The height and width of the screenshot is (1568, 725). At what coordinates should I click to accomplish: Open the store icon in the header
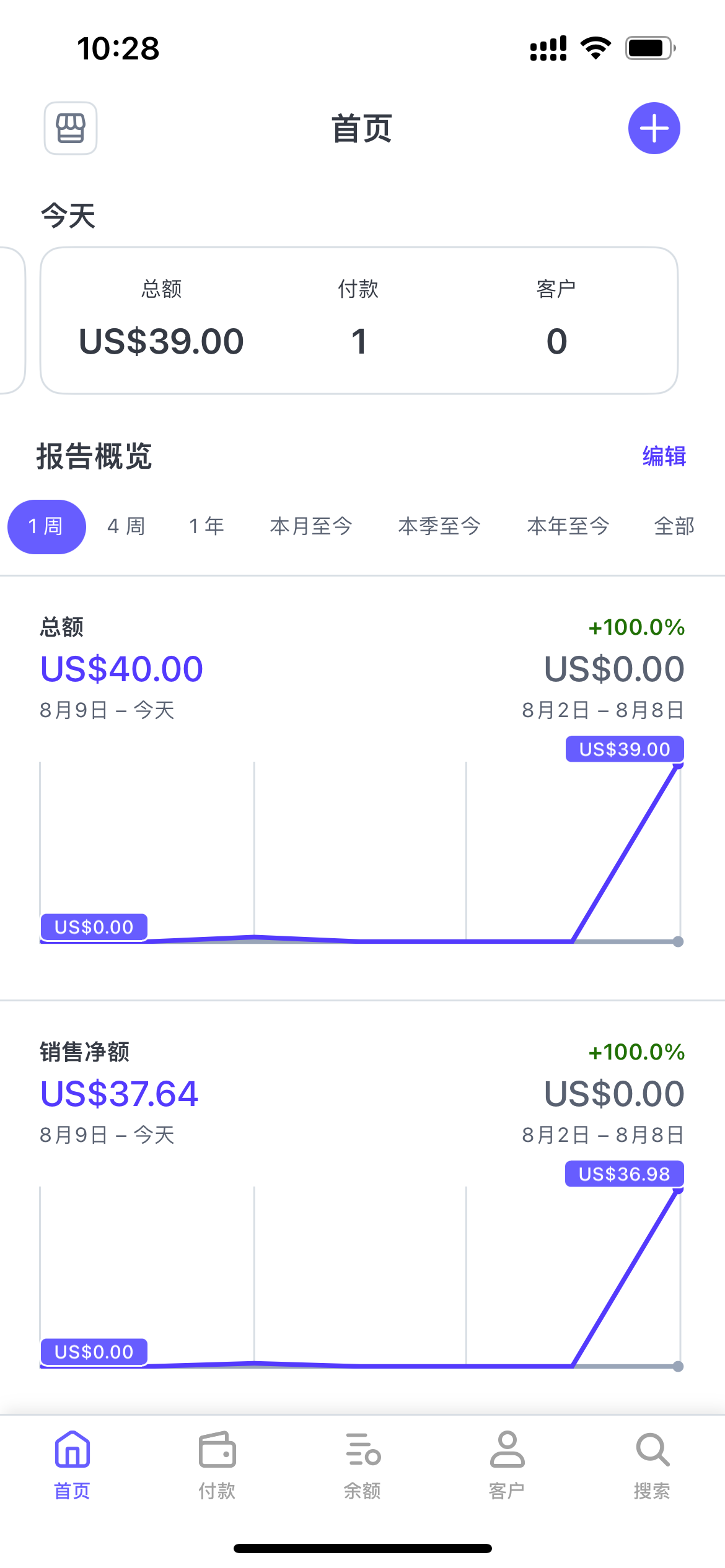pyautogui.click(x=71, y=128)
